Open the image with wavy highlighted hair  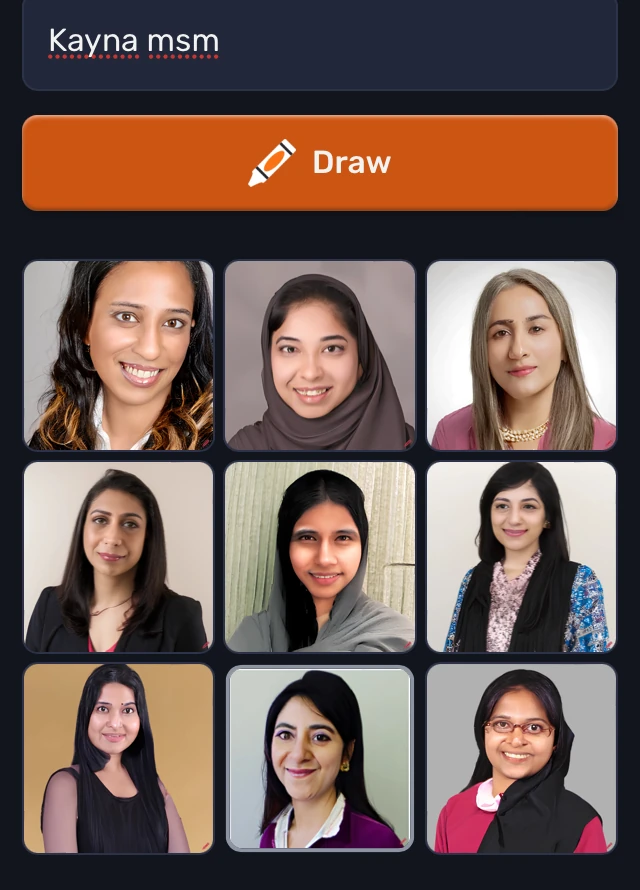[119, 355]
